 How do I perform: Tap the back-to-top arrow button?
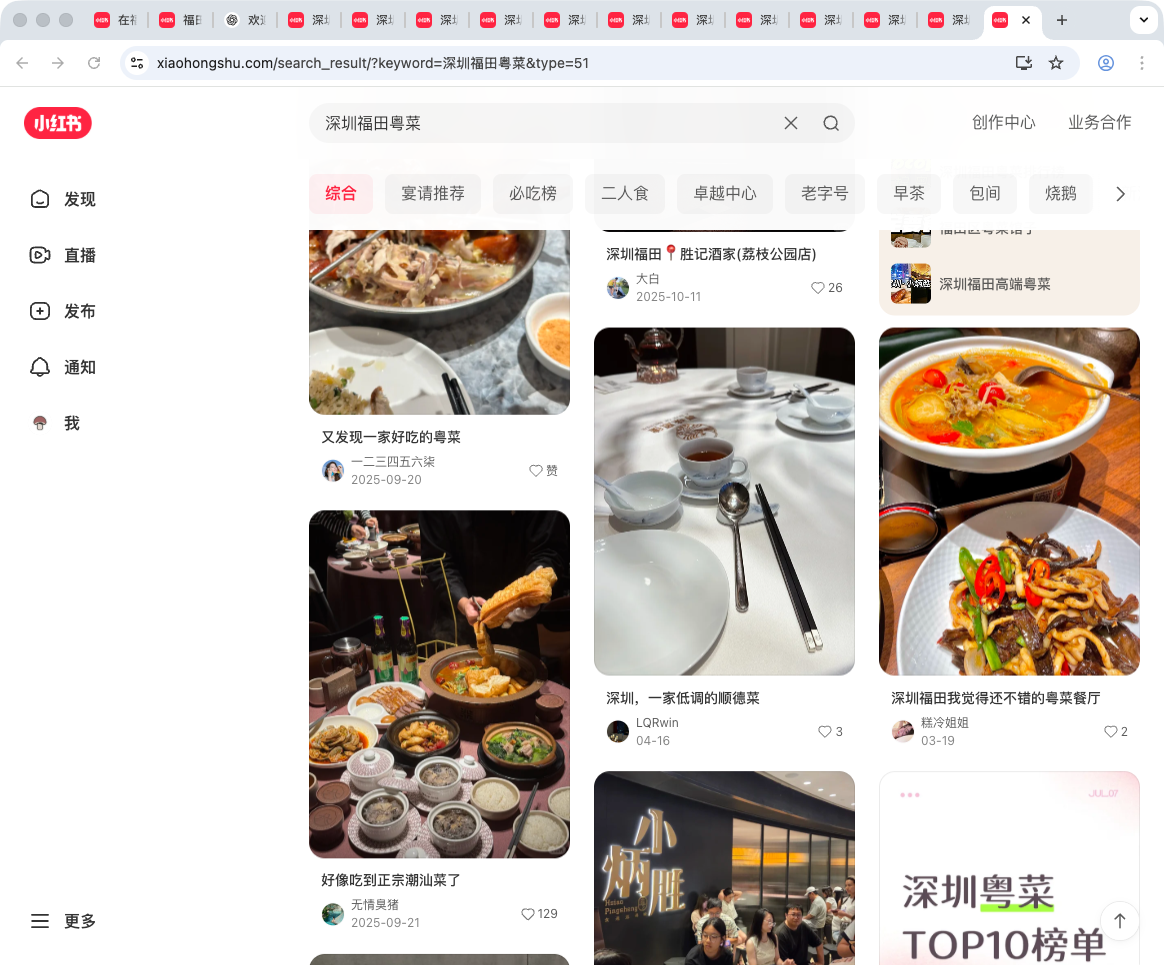(x=1120, y=920)
